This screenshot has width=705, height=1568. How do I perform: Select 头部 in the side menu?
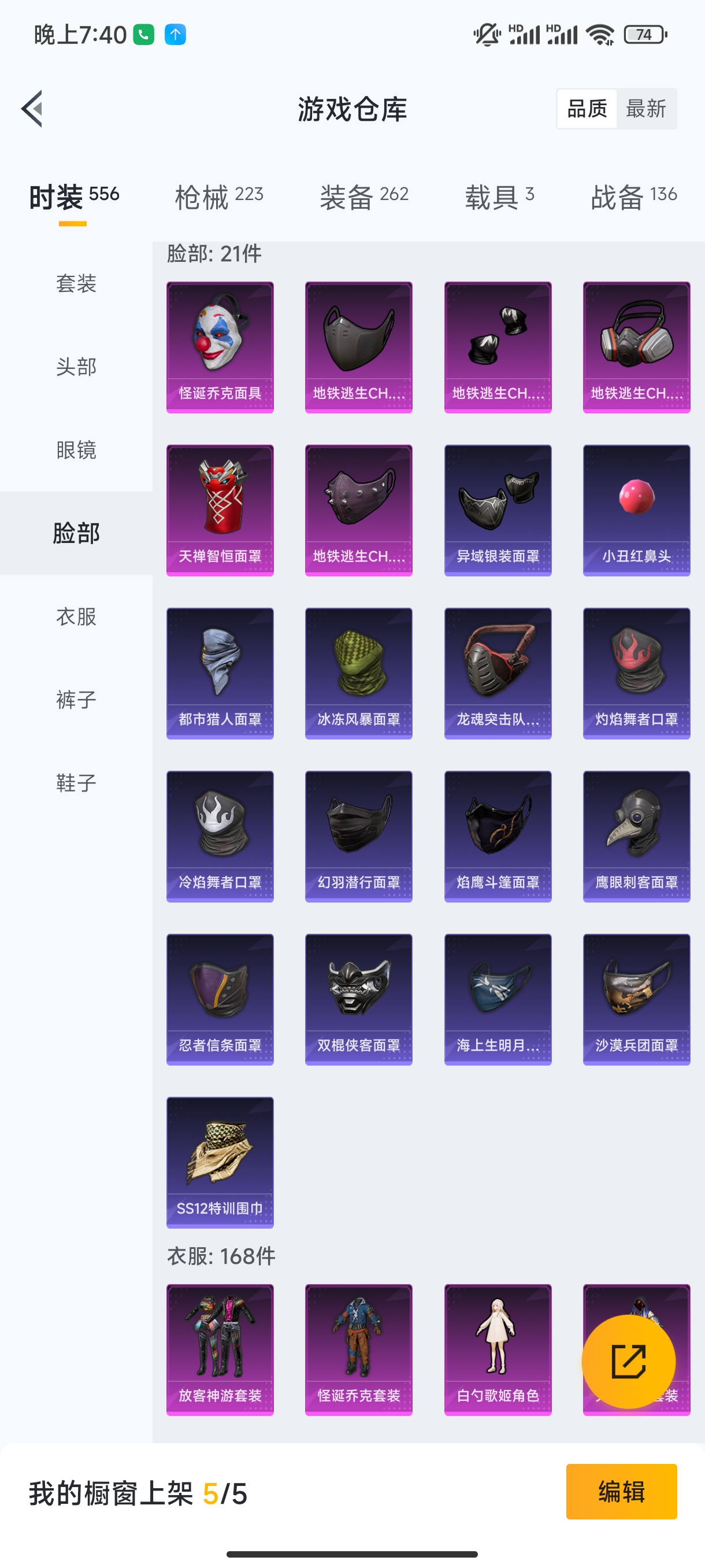(76, 367)
